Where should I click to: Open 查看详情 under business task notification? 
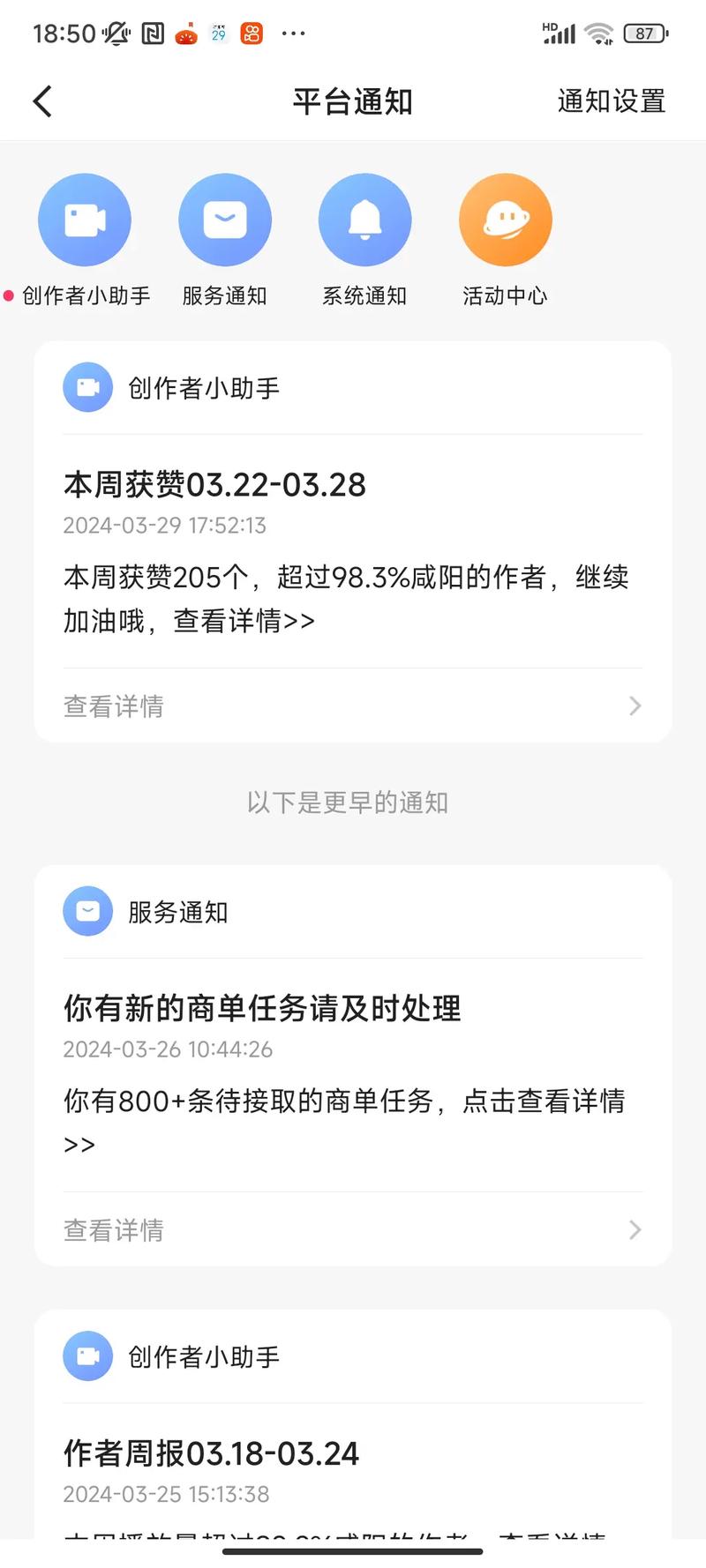pos(114,1229)
